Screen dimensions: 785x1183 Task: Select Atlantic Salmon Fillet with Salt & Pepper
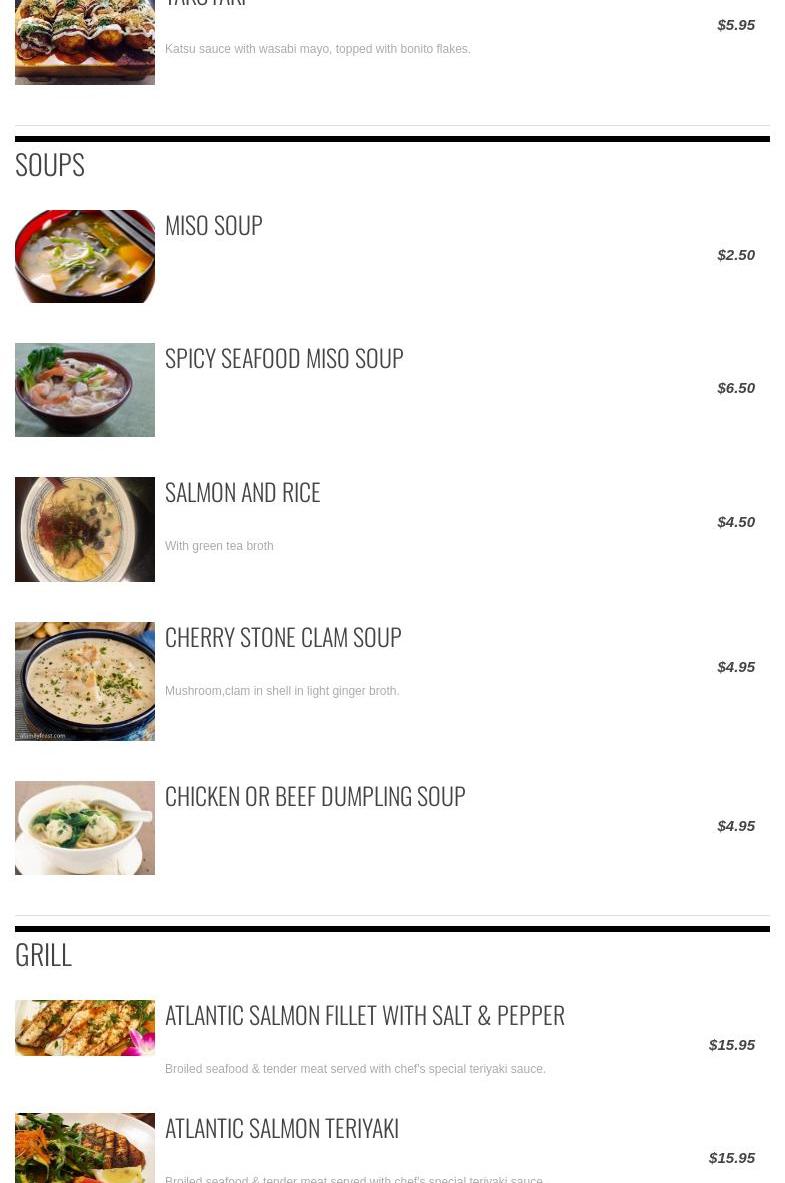[364, 1015]
